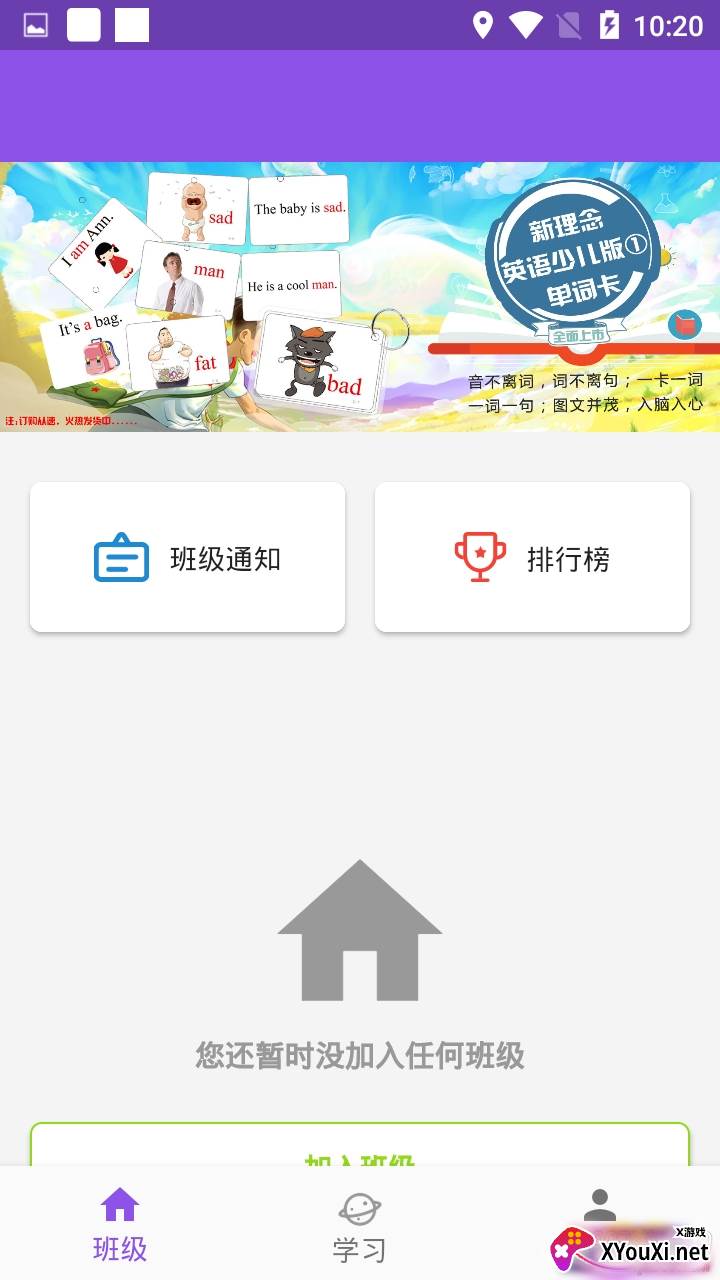Open the word card promotional banner
Viewport: 720px width, 1280px height.
tap(360, 296)
